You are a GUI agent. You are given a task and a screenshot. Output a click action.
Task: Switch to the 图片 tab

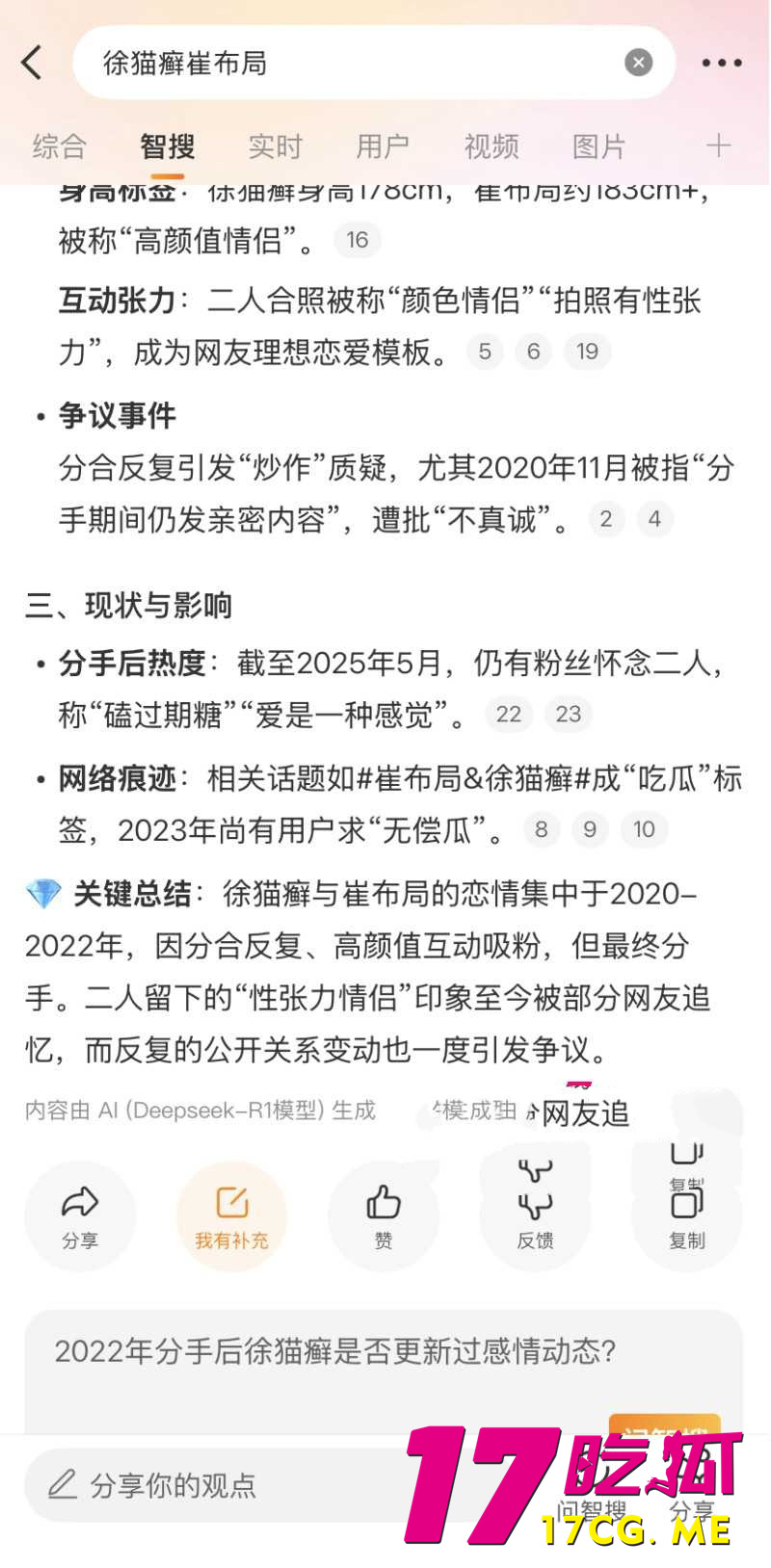598,146
